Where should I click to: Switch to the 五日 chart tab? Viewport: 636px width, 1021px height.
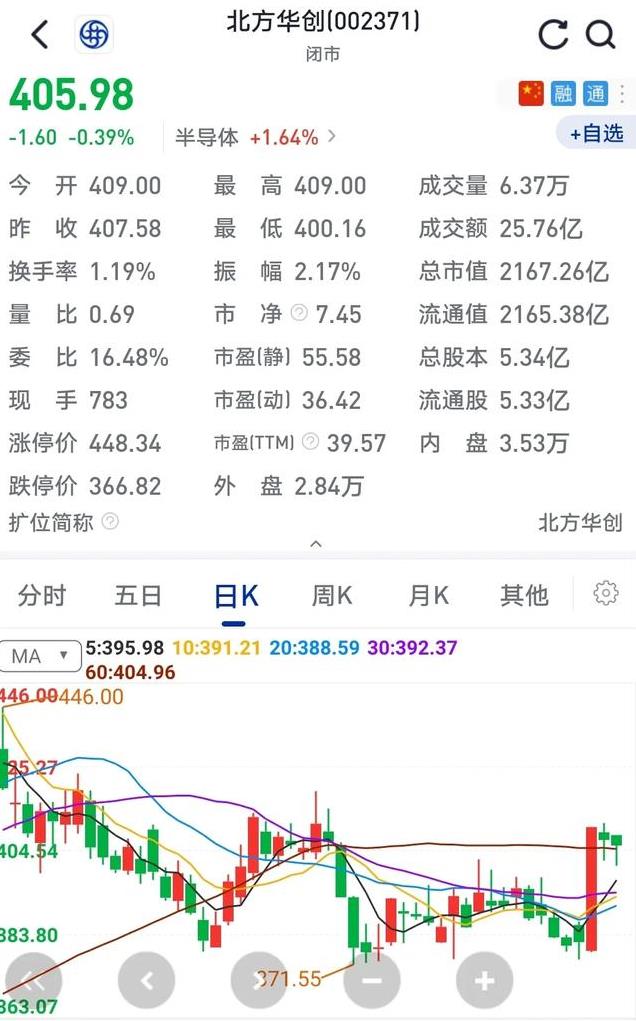(137, 595)
